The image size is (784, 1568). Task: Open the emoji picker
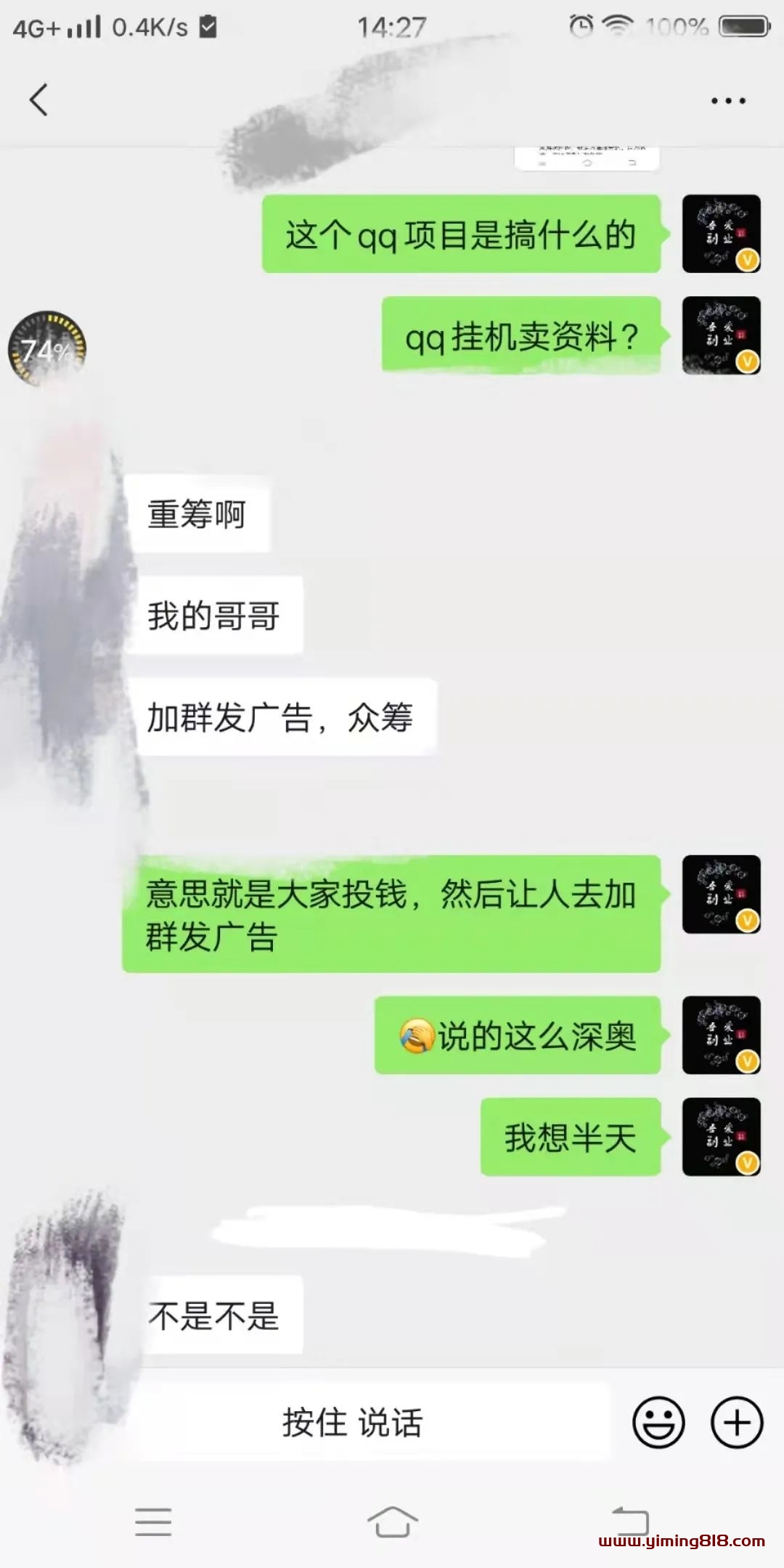click(x=658, y=1422)
